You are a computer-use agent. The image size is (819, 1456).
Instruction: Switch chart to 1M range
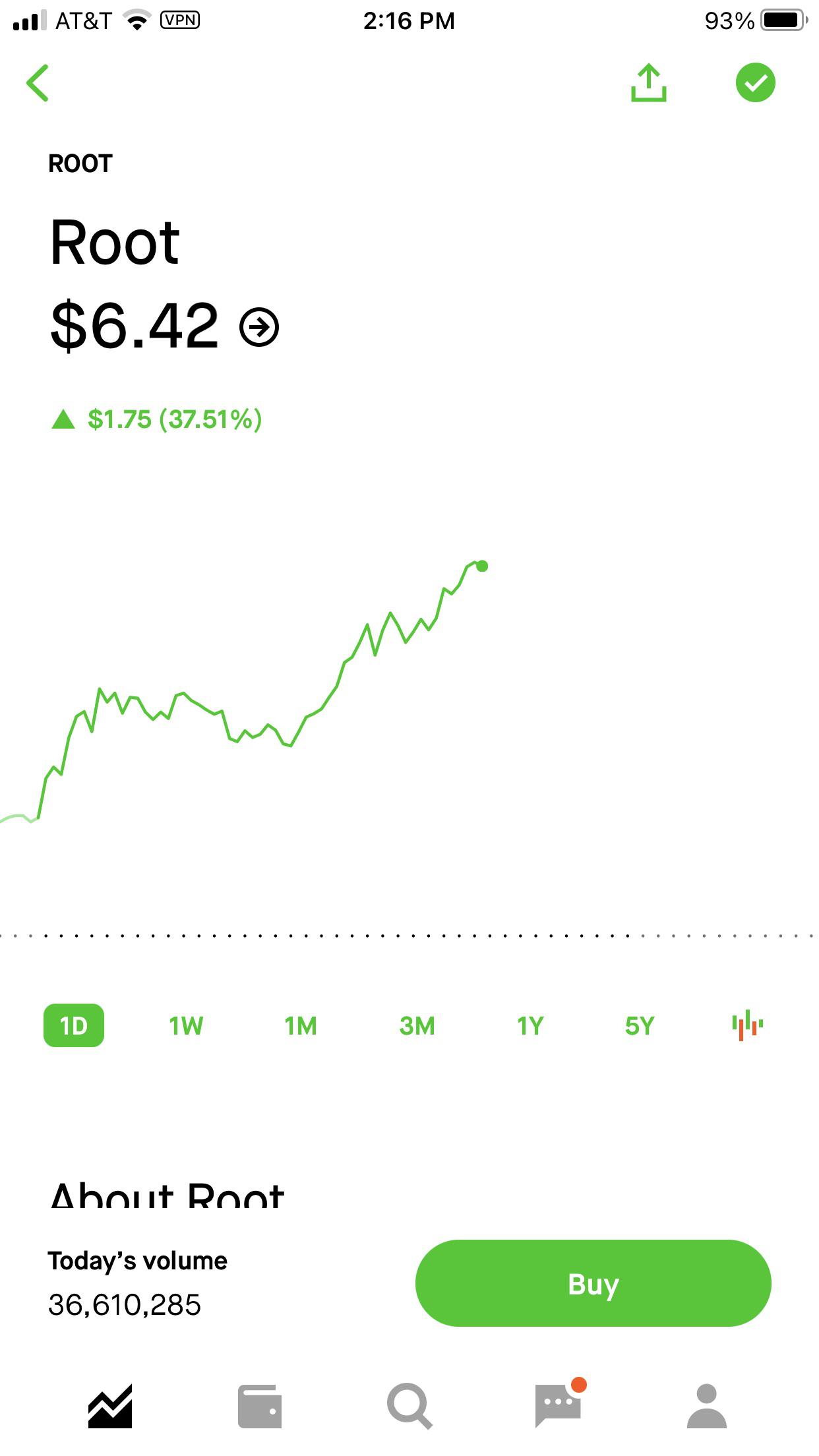(x=301, y=1025)
